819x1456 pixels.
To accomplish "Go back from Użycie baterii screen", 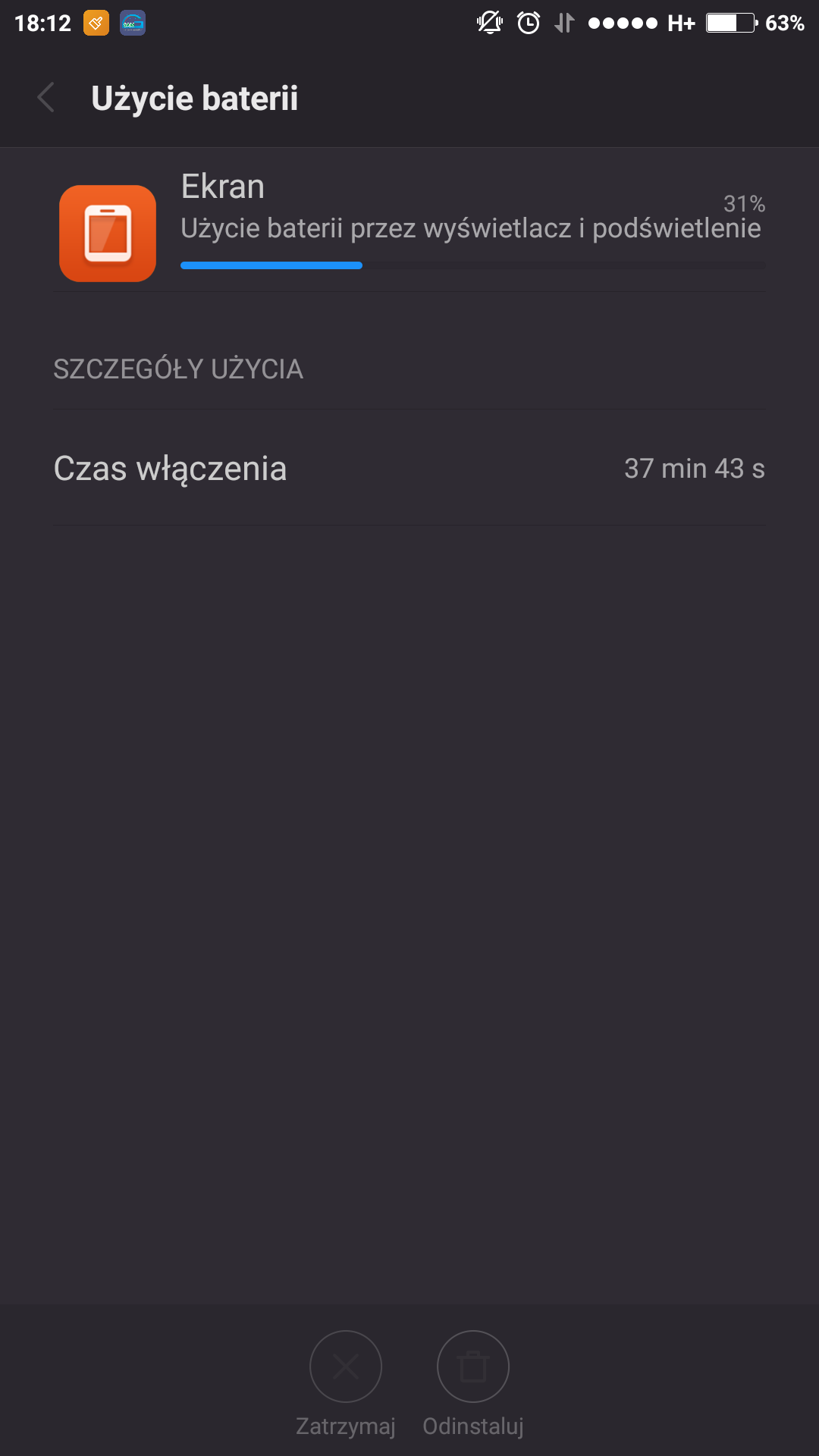I will pyautogui.click(x=46, y=98).
